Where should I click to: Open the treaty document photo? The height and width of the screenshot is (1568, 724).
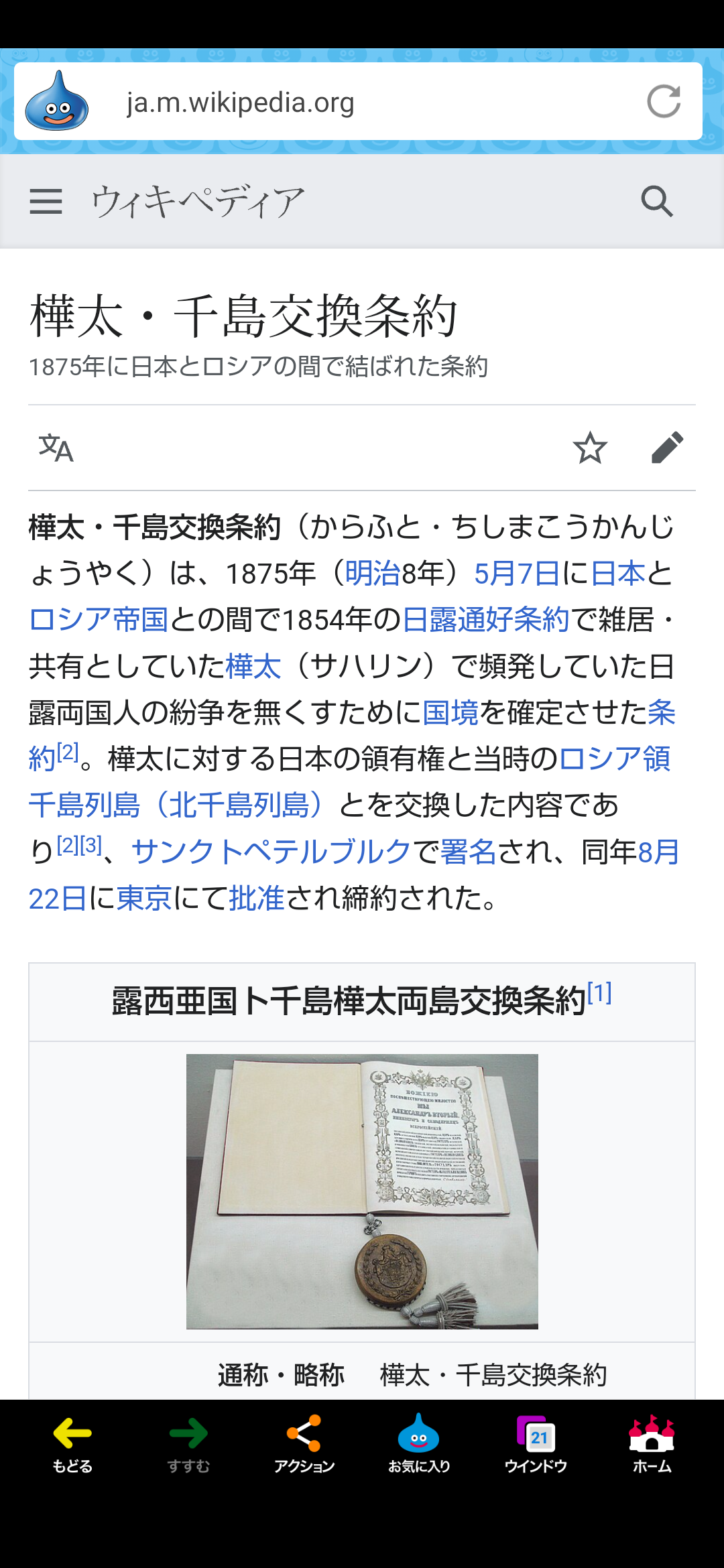(362, 1191)
